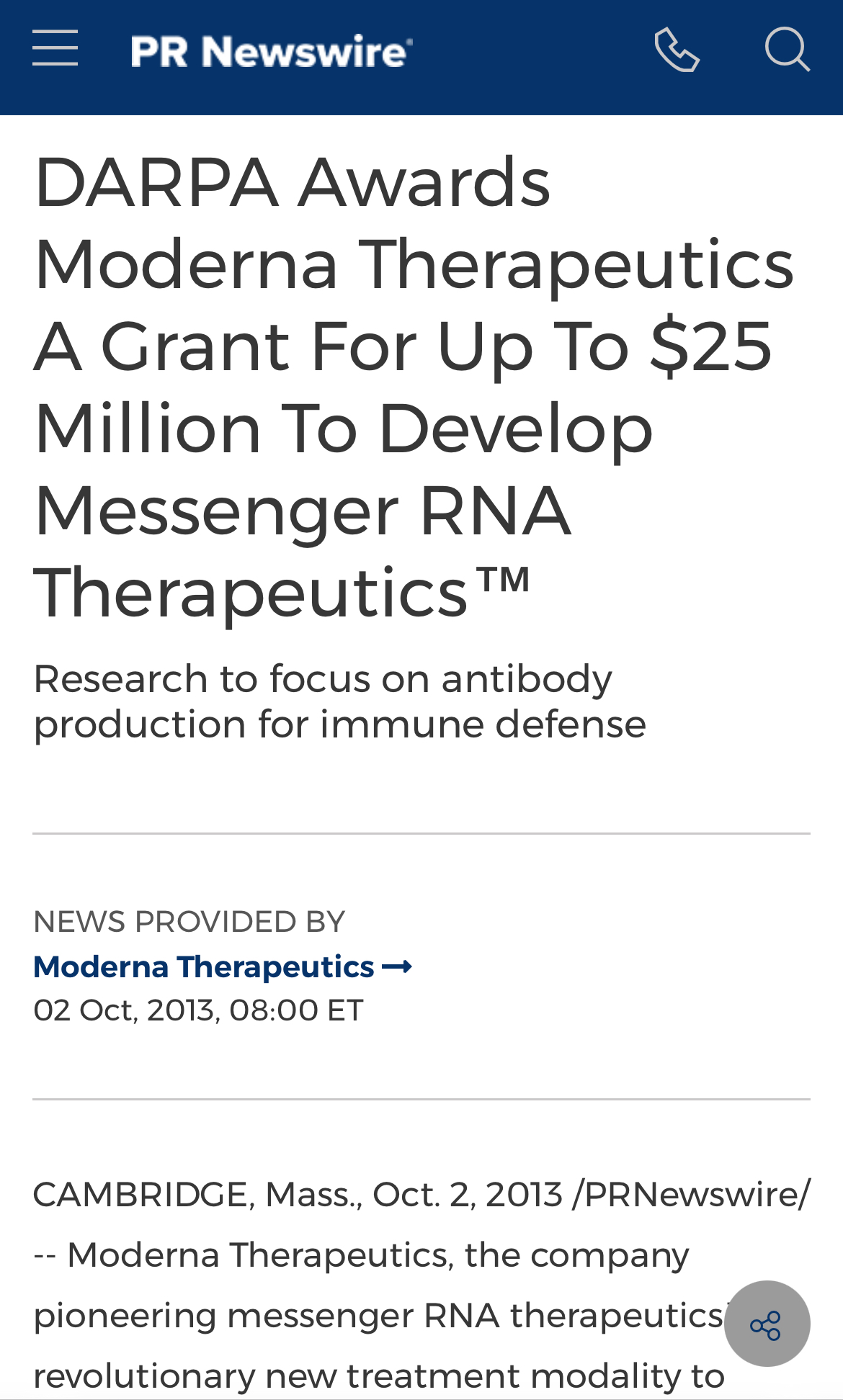
Task: Tap the PR Newswire logo to go home
Action: [x=272, y=52]
